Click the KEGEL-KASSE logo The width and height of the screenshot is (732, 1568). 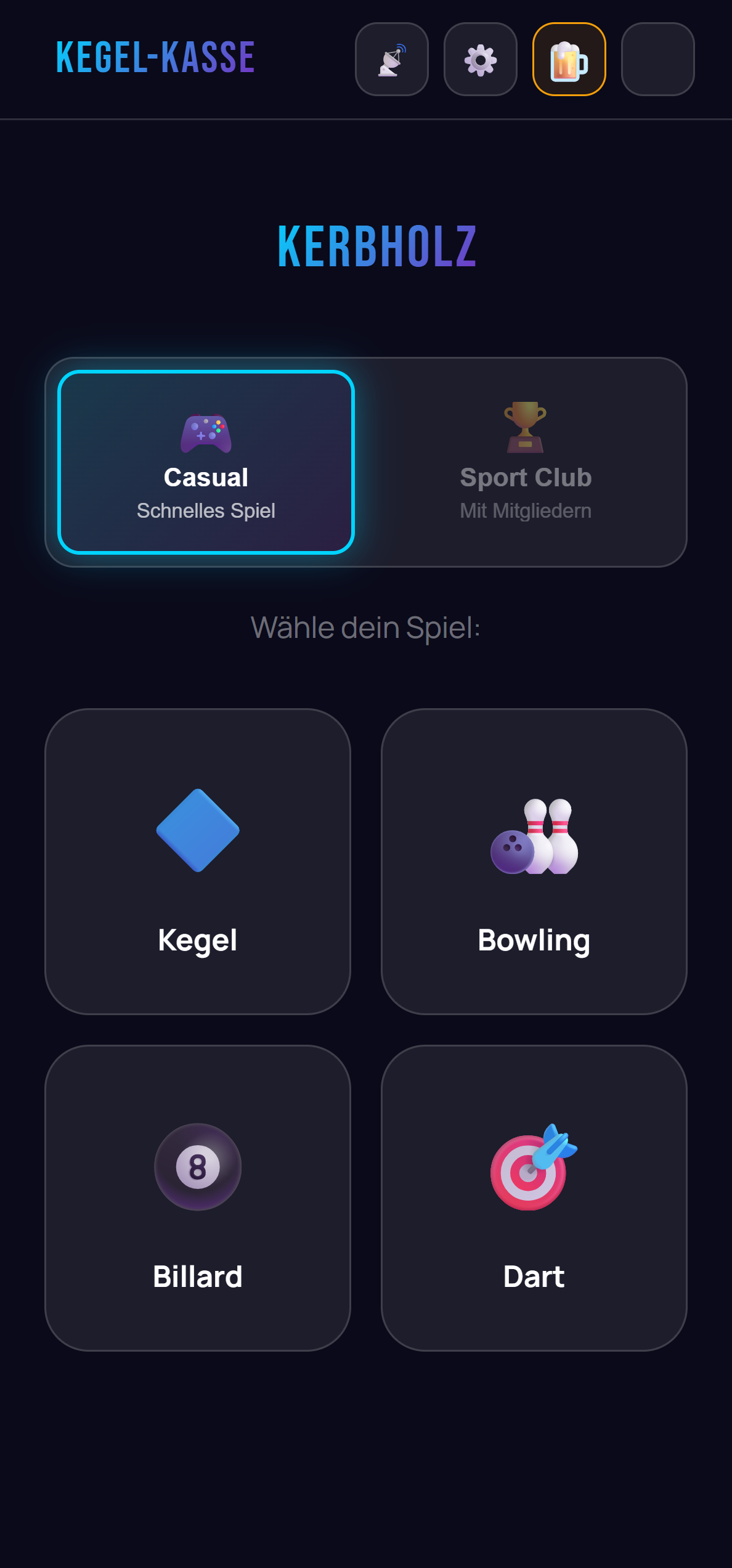(x=155, y=59)
